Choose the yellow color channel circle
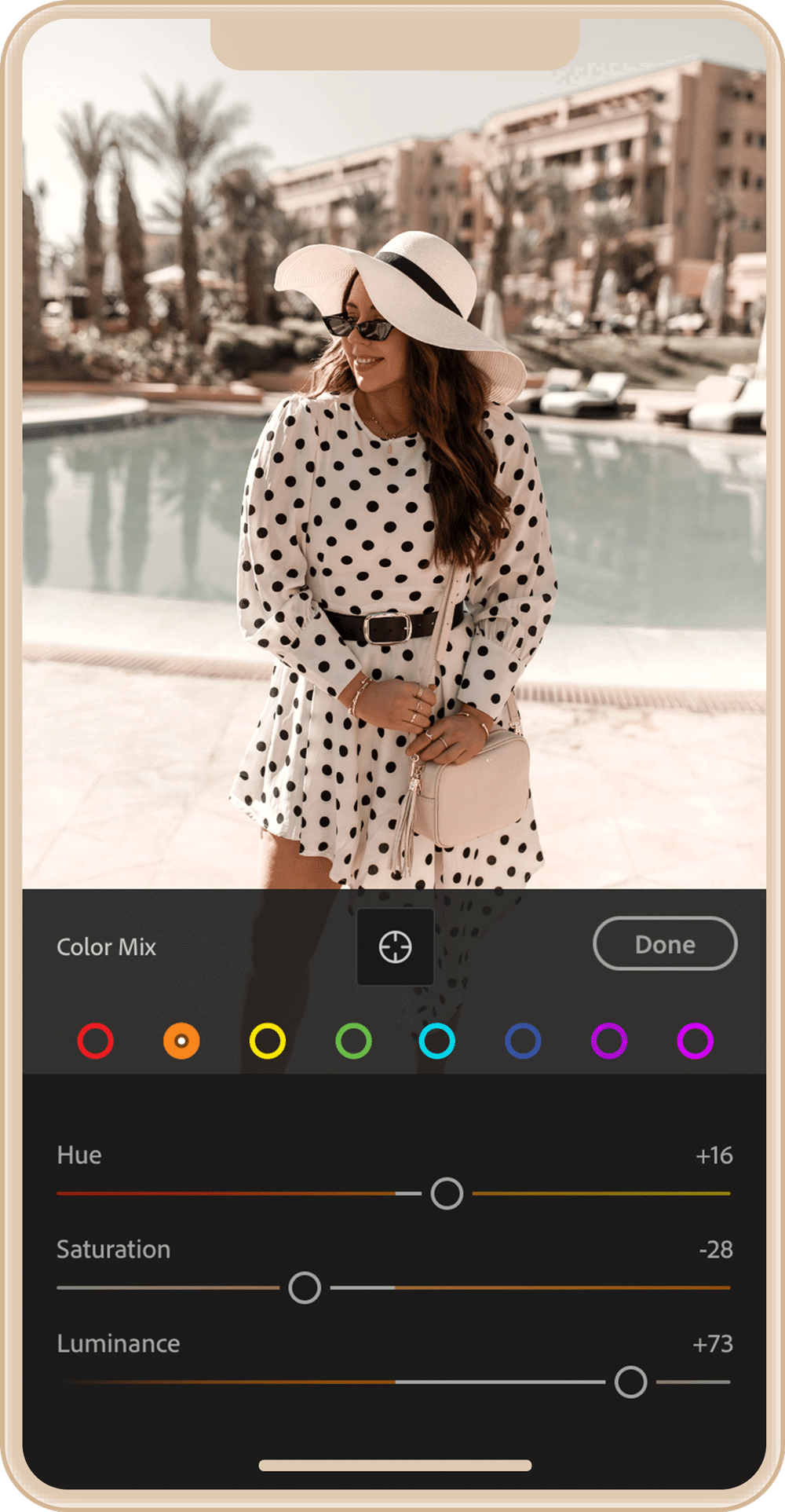Image resolution: width=785 pixels, height=1512 pixels. [268, 1041]
